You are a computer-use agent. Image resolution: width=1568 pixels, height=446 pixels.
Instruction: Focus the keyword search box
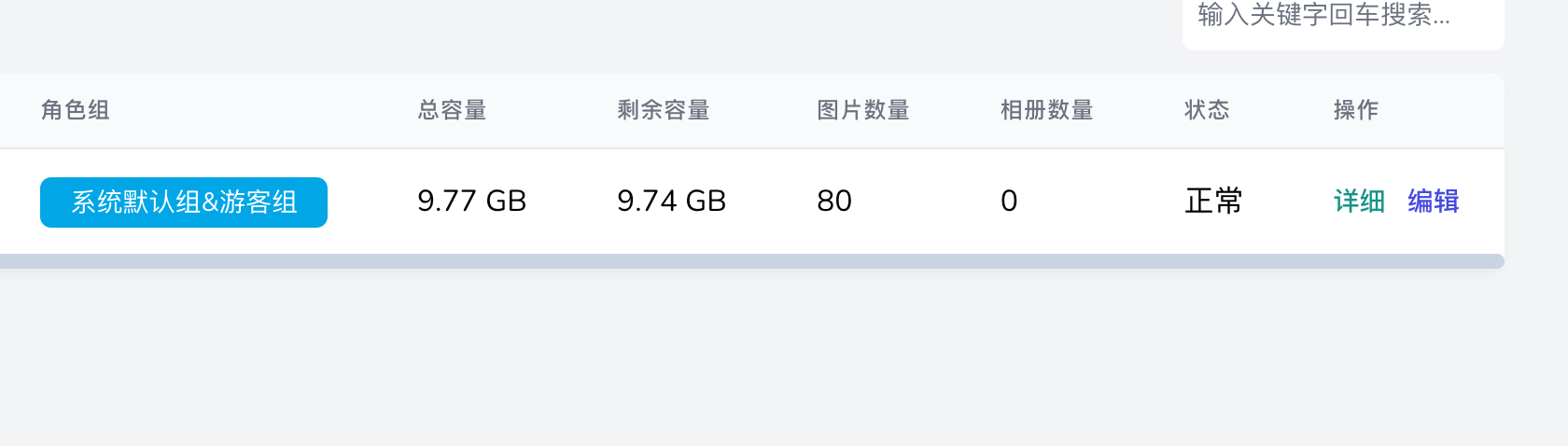pos(1341,17)
